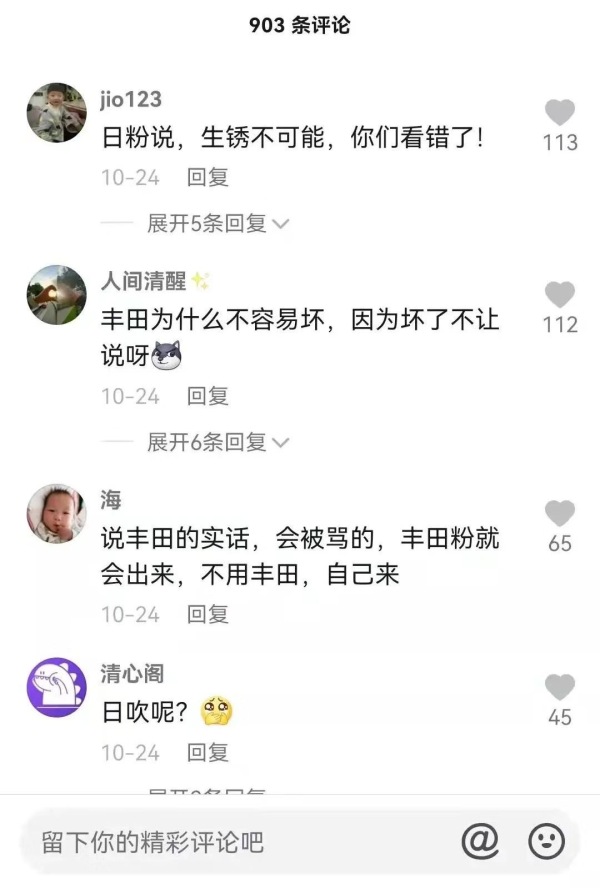Open 海's profile avatar
Image resolution: width=600 pixels, height=888 pixels.
[56, 513]
